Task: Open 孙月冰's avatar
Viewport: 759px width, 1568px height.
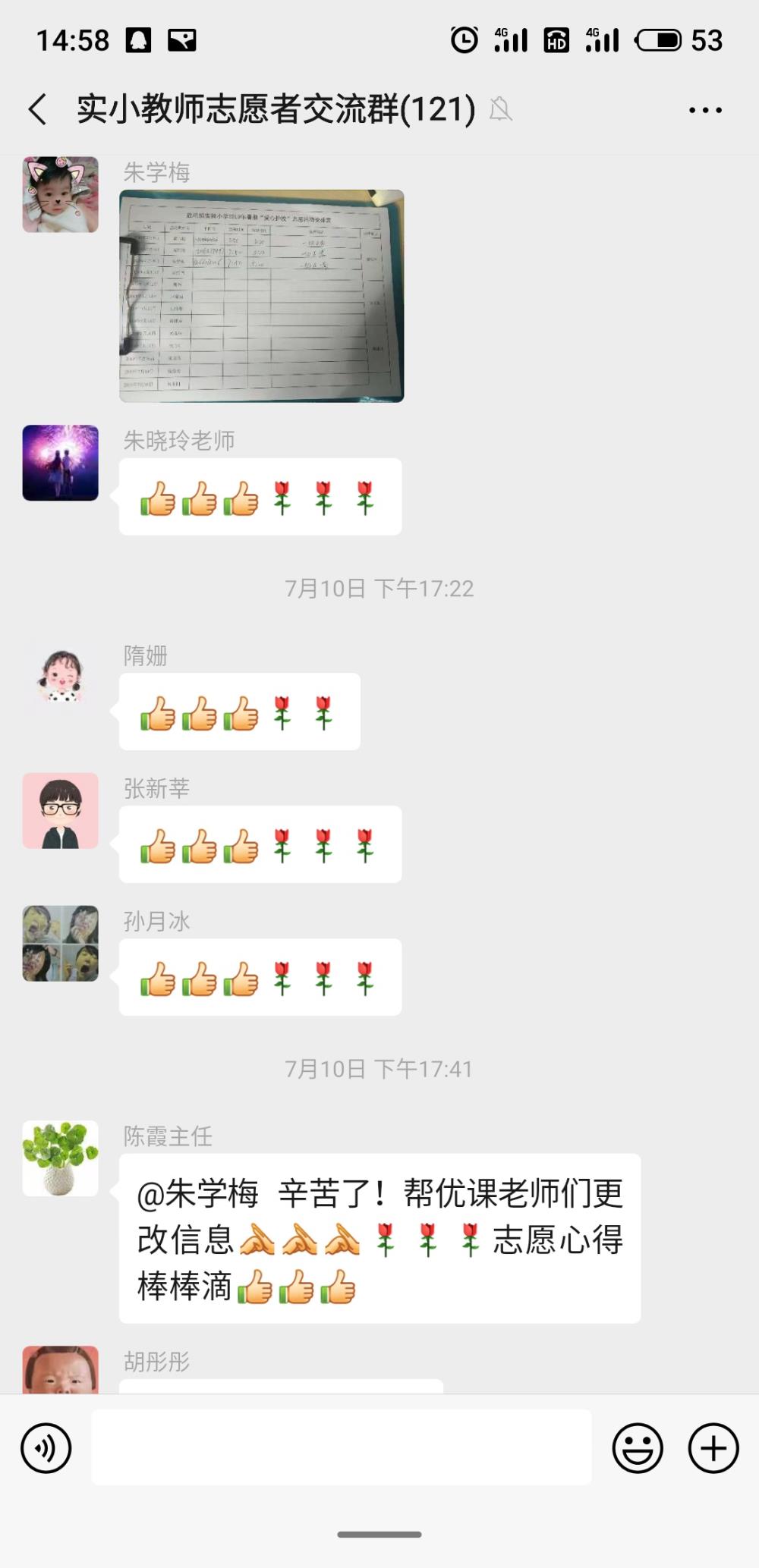Action: [61, 943]
